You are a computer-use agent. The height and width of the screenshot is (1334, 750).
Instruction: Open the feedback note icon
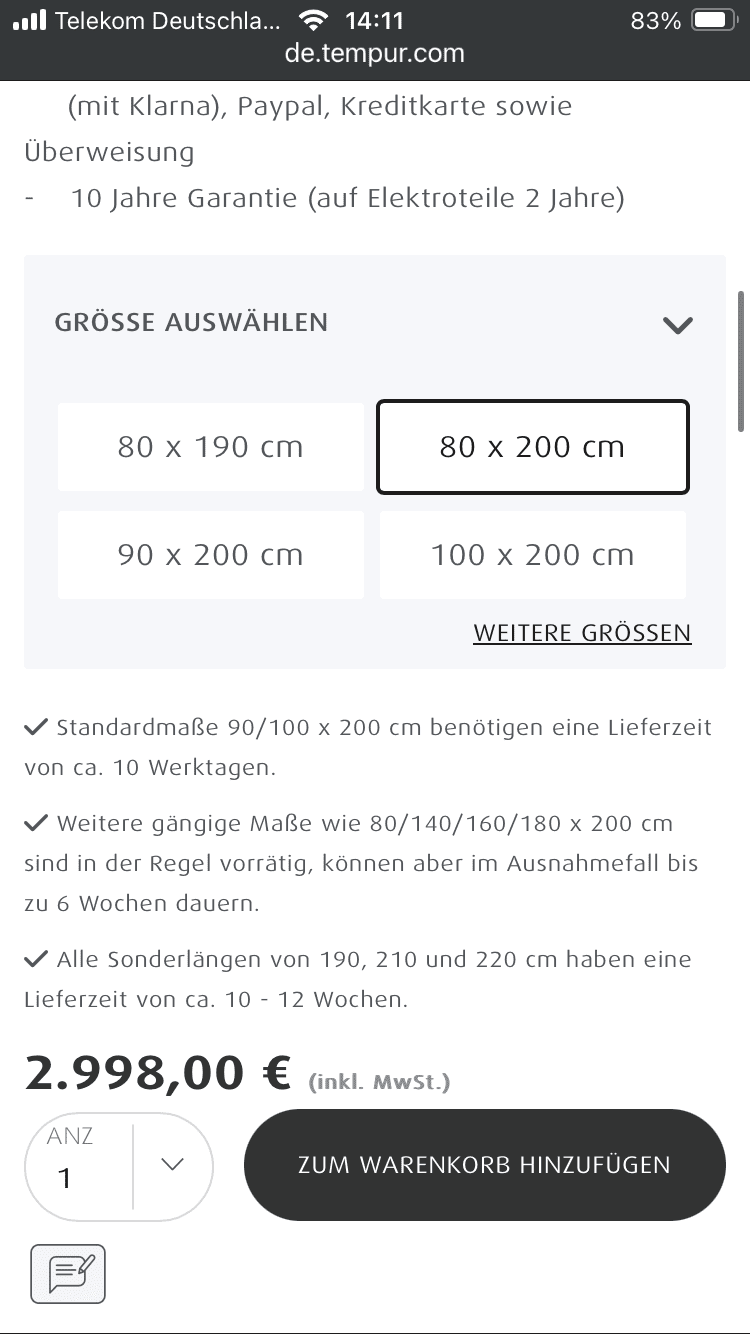(x=68, y=1274)
